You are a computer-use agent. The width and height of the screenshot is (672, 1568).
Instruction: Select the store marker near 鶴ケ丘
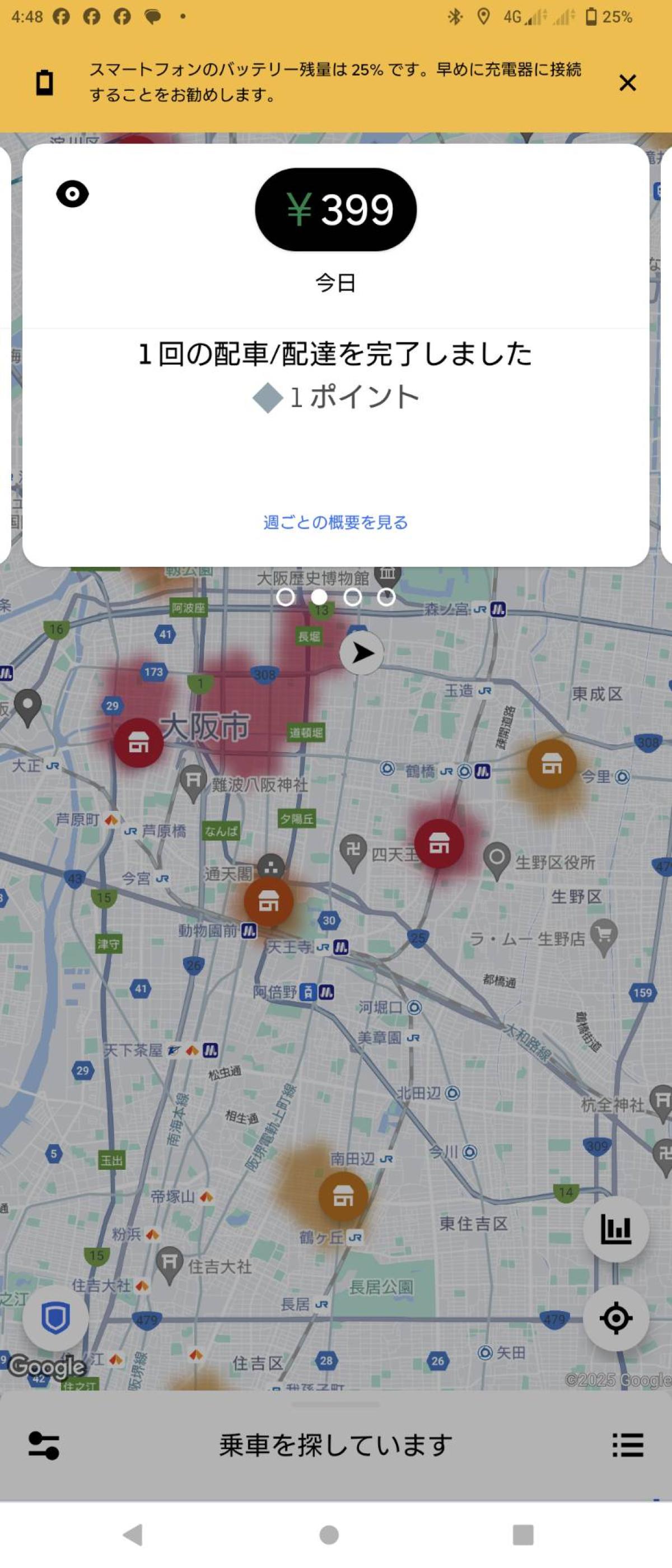point(343,1196)
